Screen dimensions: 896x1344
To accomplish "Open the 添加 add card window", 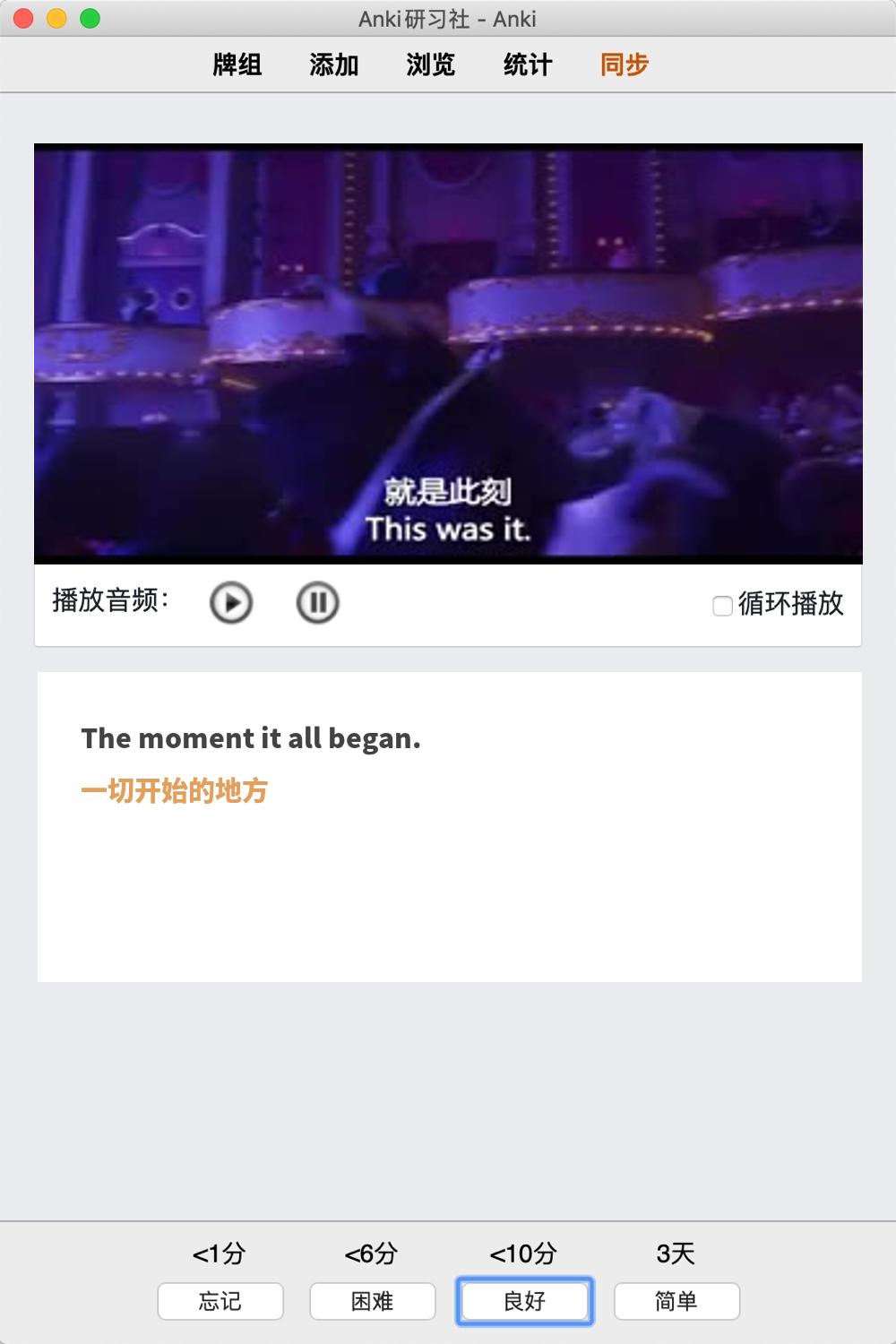I will pos(334,65).
